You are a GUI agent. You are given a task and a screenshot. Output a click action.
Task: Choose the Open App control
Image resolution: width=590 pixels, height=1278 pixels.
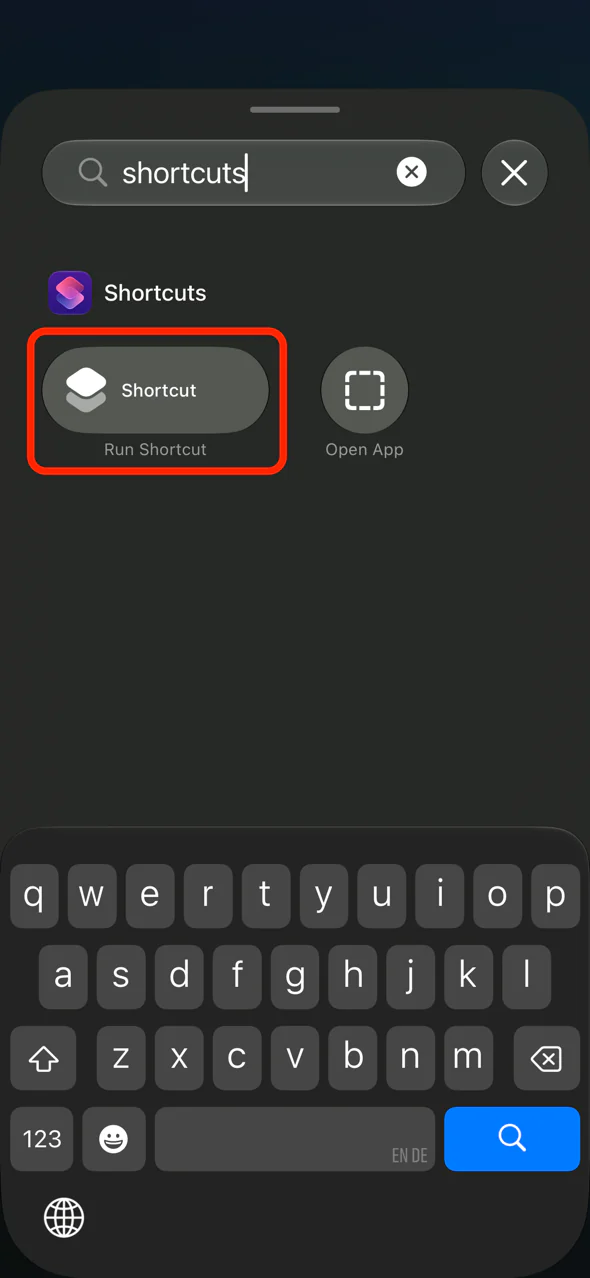pos(364,390)
